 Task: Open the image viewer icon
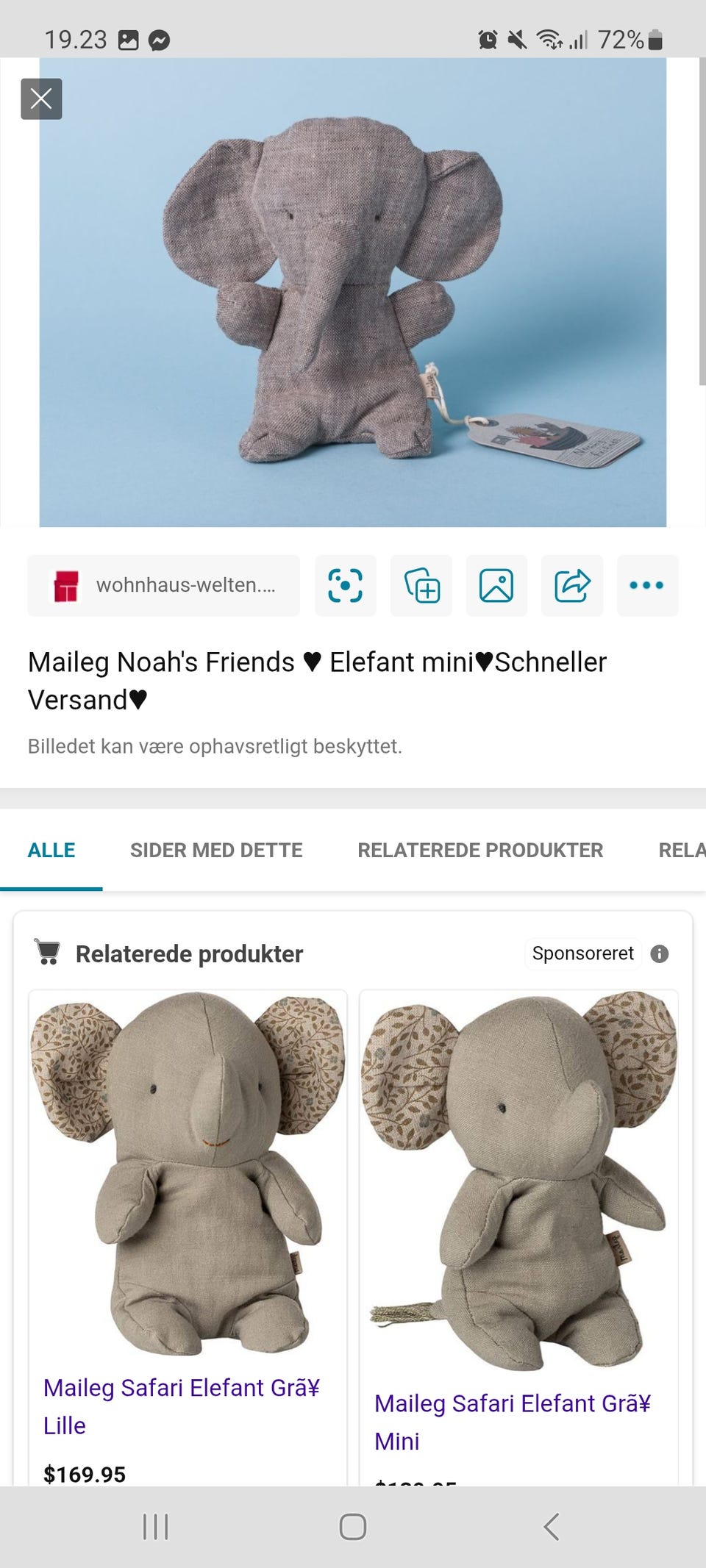pyautogui.click(x=496, y=585)
